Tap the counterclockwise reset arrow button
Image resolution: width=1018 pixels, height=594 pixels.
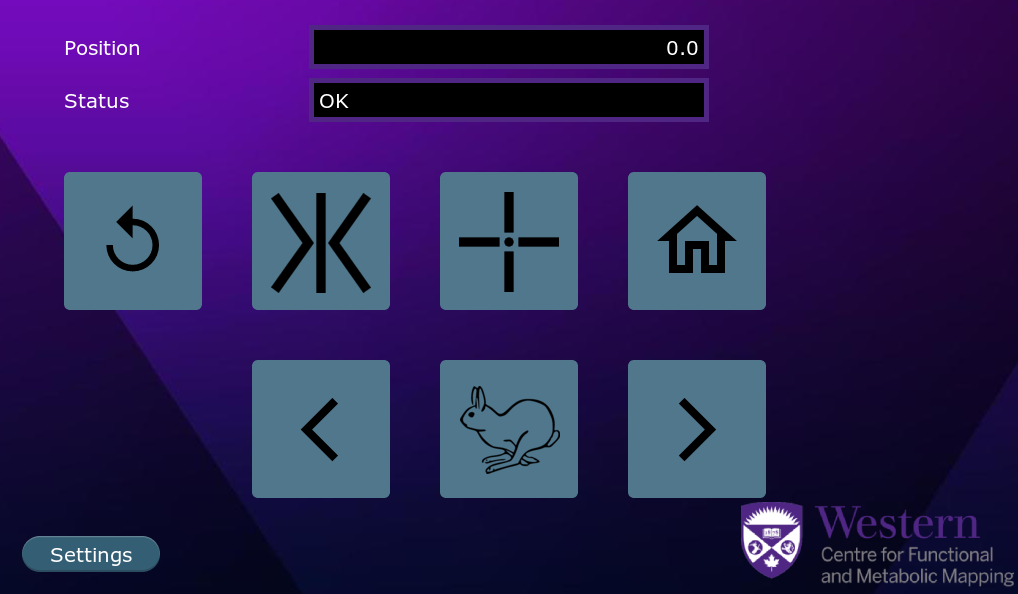[133, 241]
